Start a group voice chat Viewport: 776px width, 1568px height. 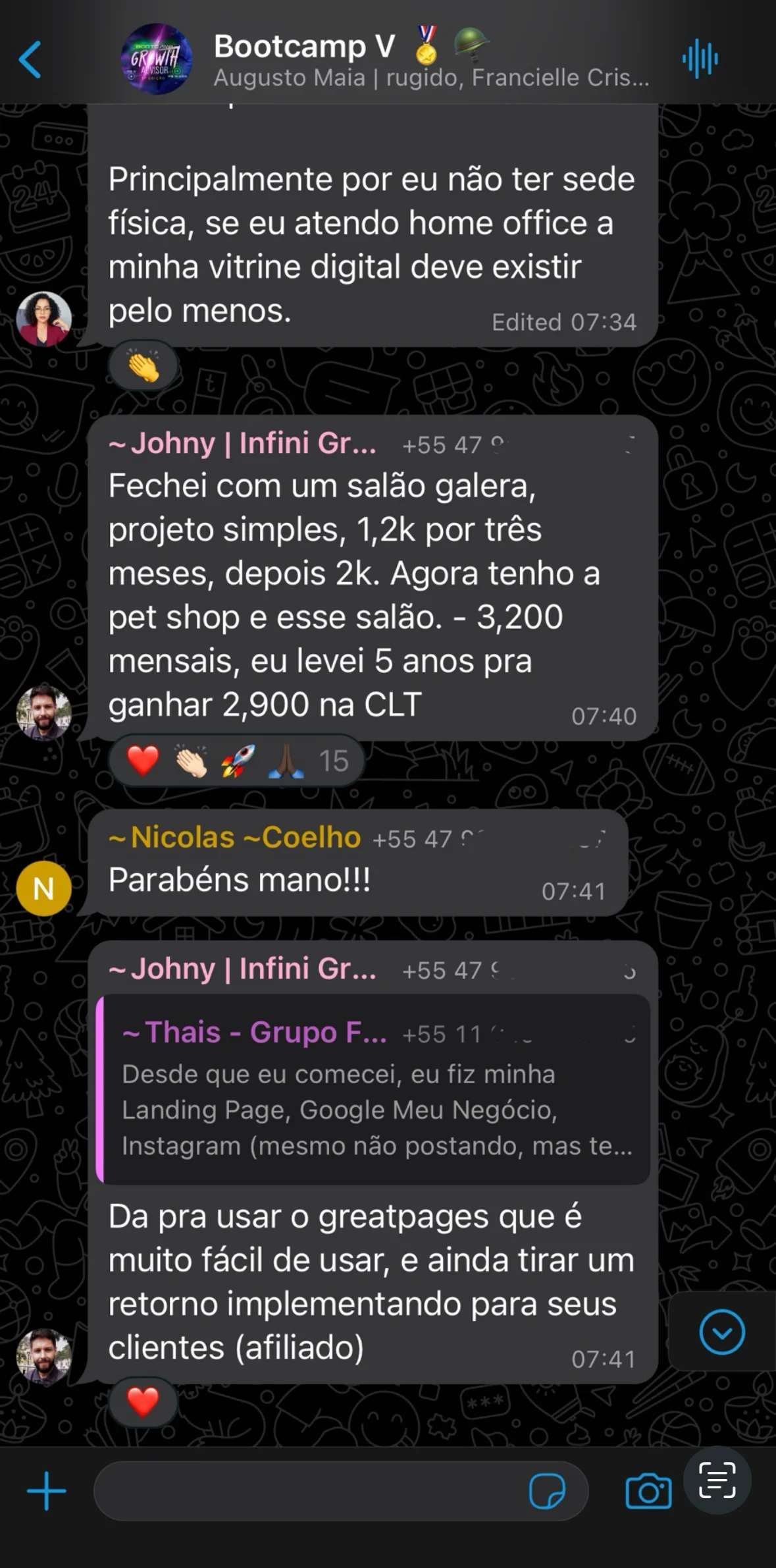tap(700, 59)
